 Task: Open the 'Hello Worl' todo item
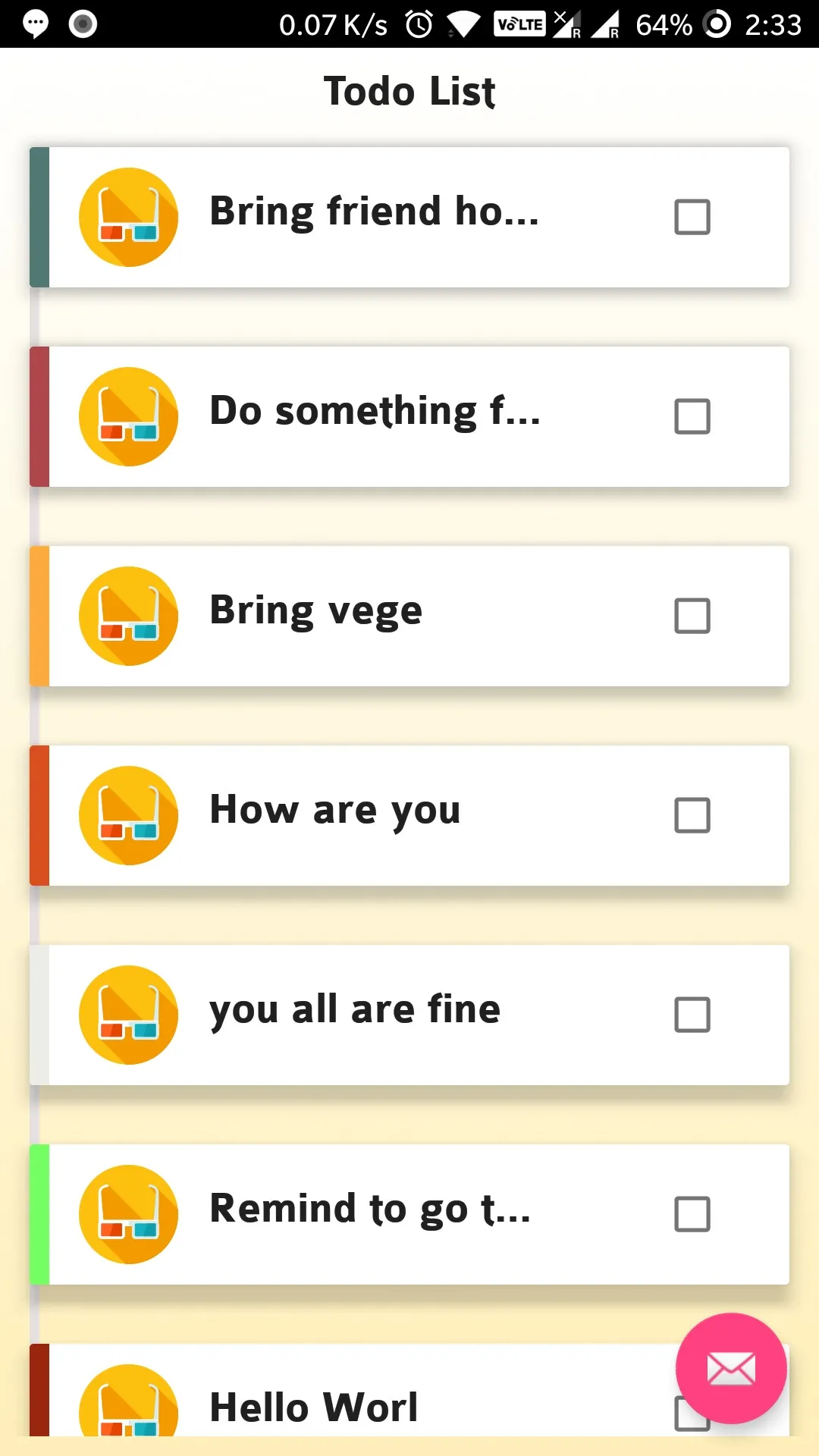(313, 1407)
